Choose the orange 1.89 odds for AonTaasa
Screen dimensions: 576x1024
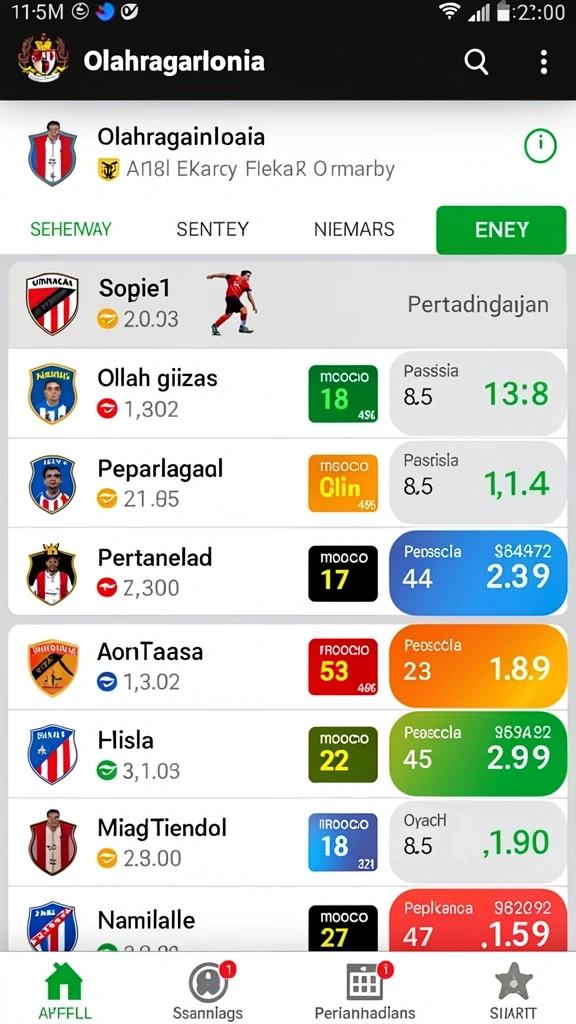[478, 666]
